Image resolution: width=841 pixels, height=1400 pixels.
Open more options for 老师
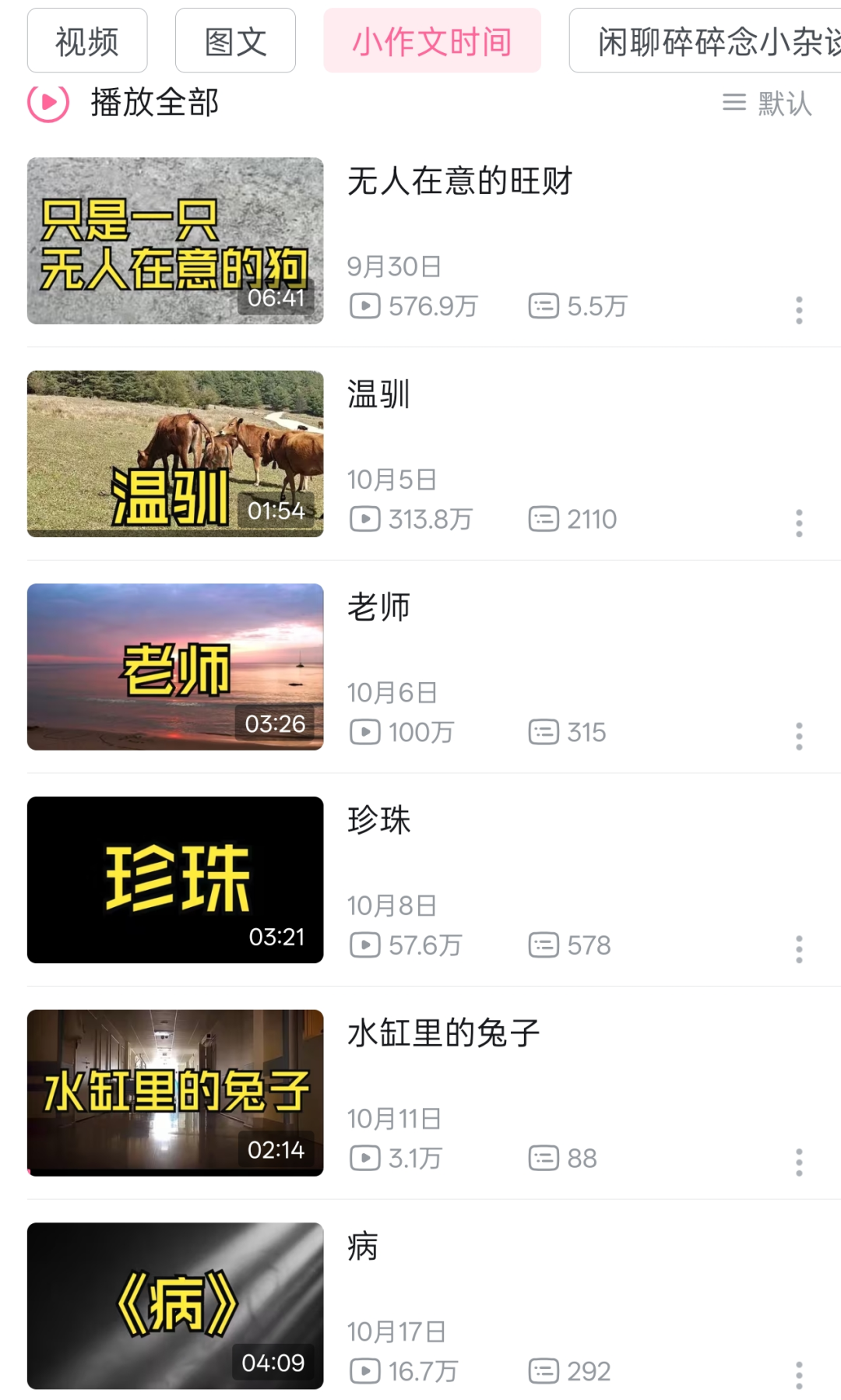799,736
